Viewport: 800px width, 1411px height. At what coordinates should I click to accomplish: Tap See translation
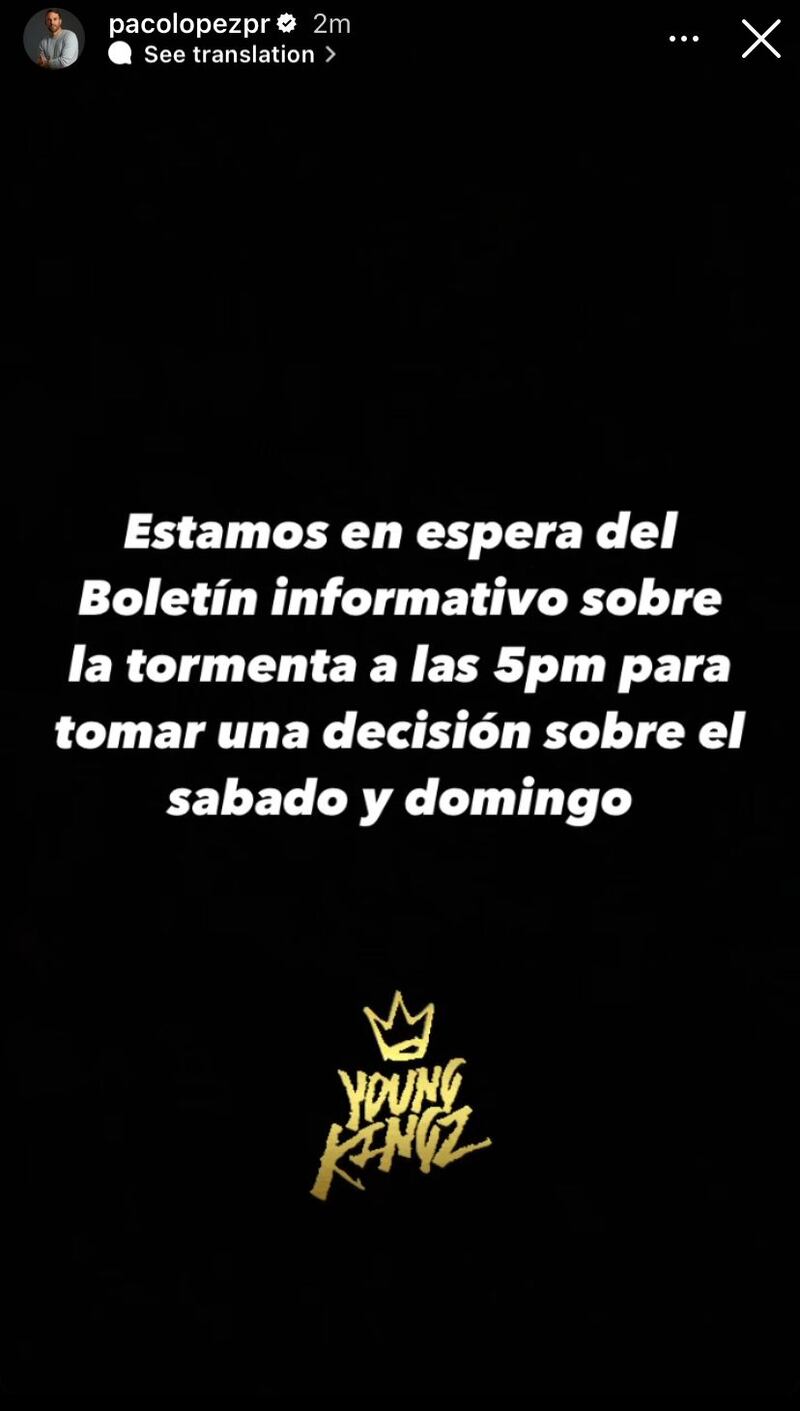point(229,55)
